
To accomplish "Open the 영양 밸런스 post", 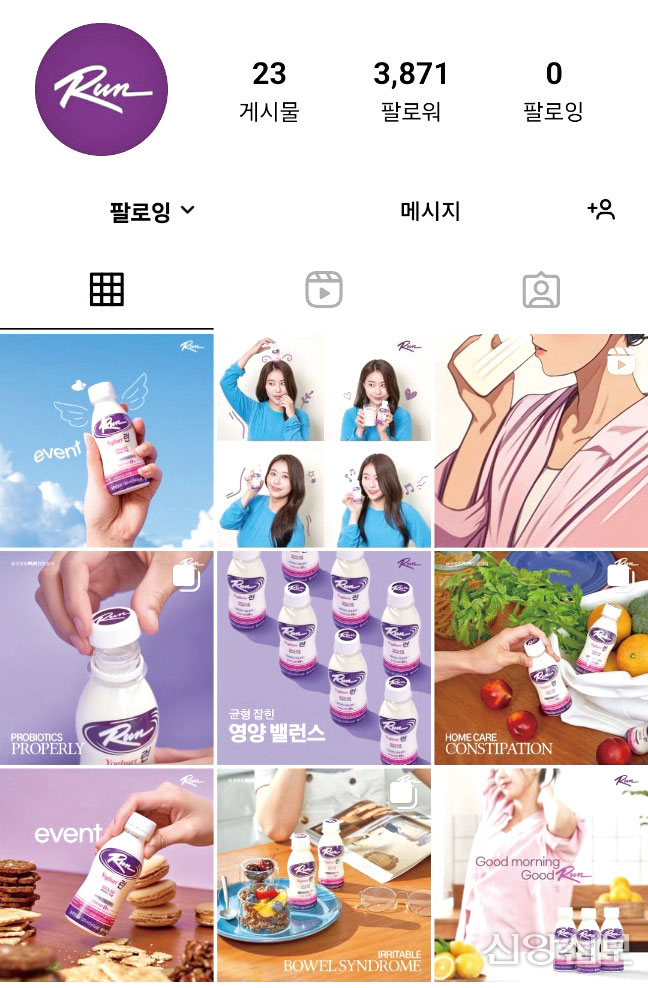I will (324, 657).
